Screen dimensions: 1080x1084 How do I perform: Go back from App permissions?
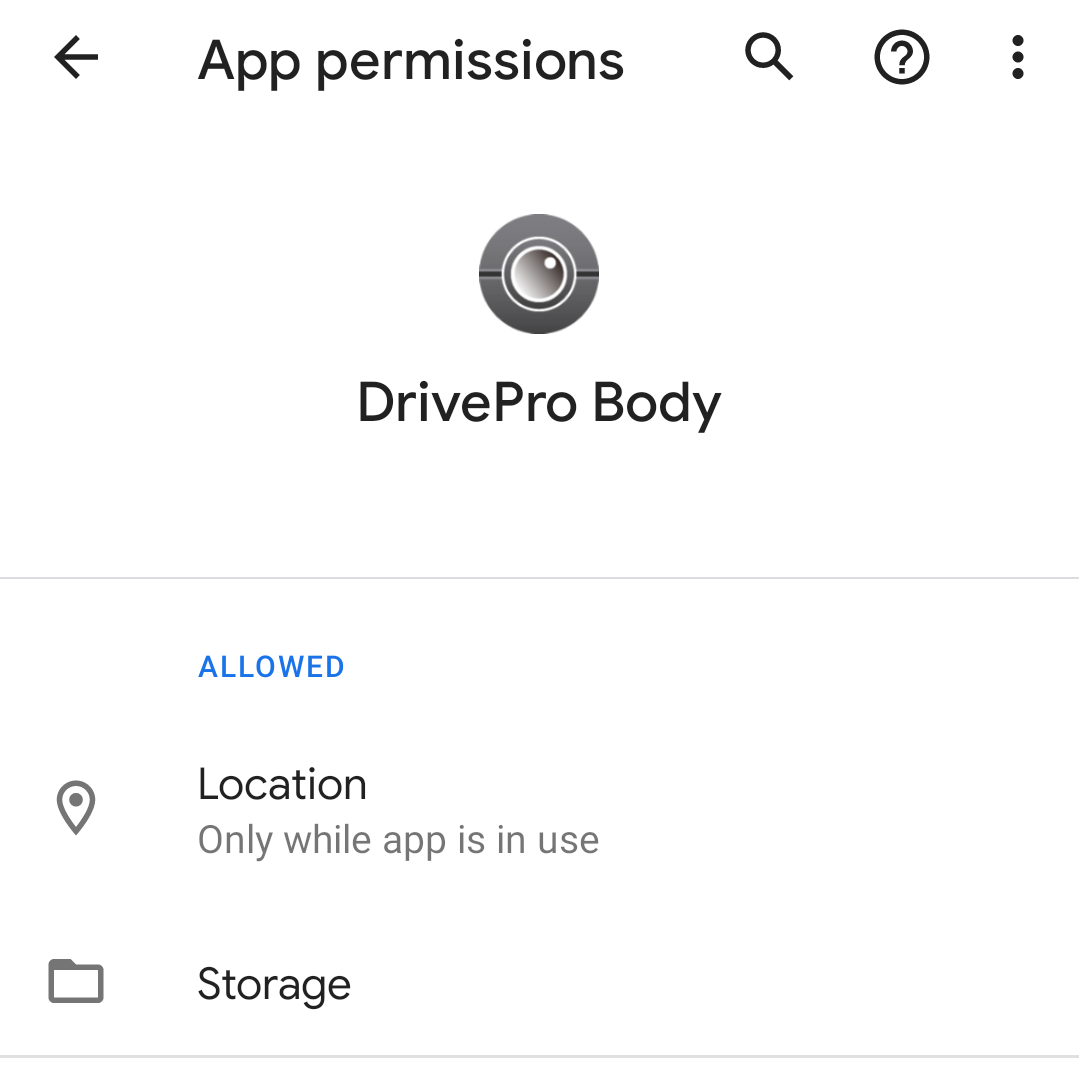tap(76, 59)
